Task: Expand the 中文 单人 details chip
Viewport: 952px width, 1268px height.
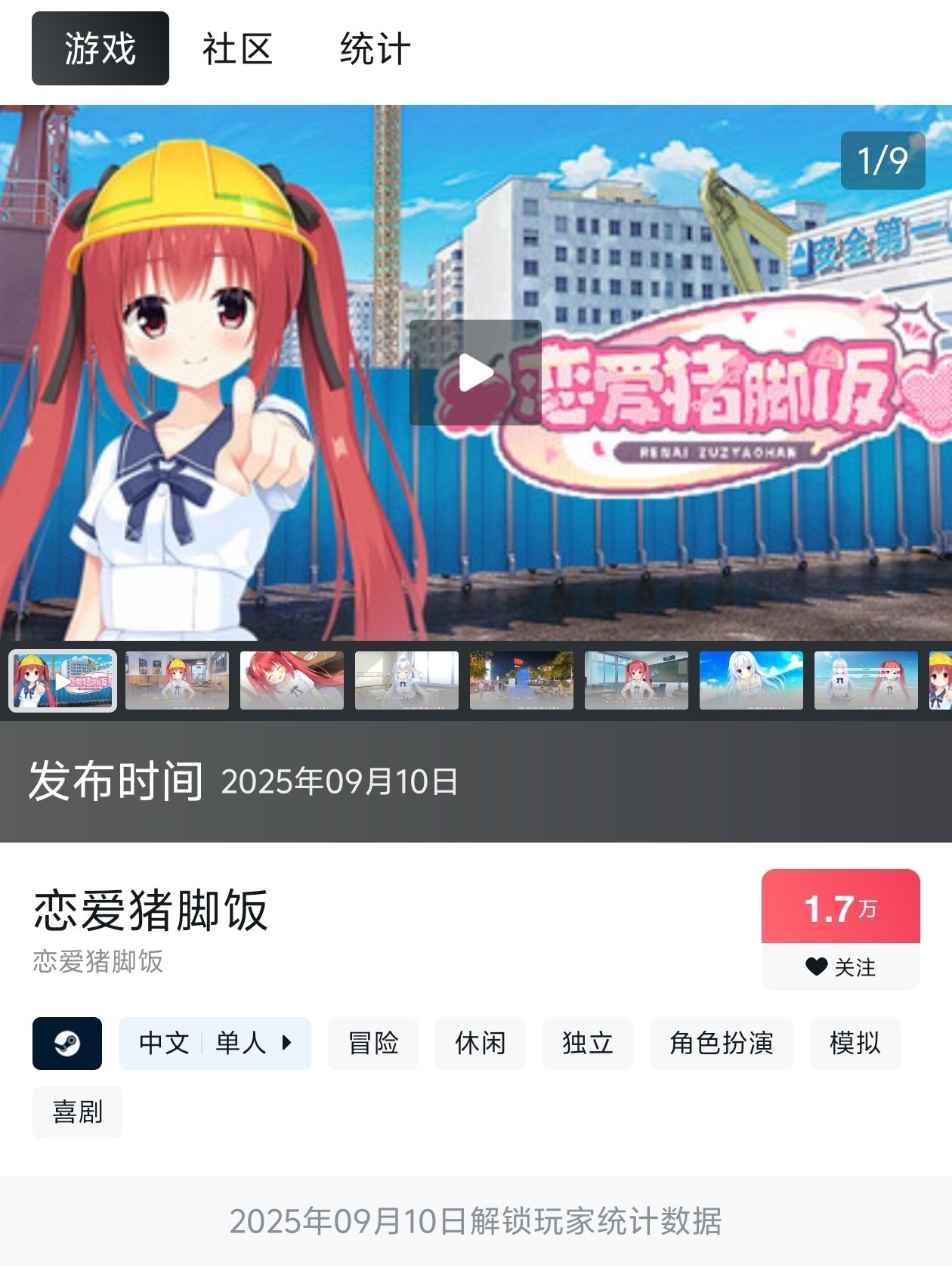Action: (215, 1044)
